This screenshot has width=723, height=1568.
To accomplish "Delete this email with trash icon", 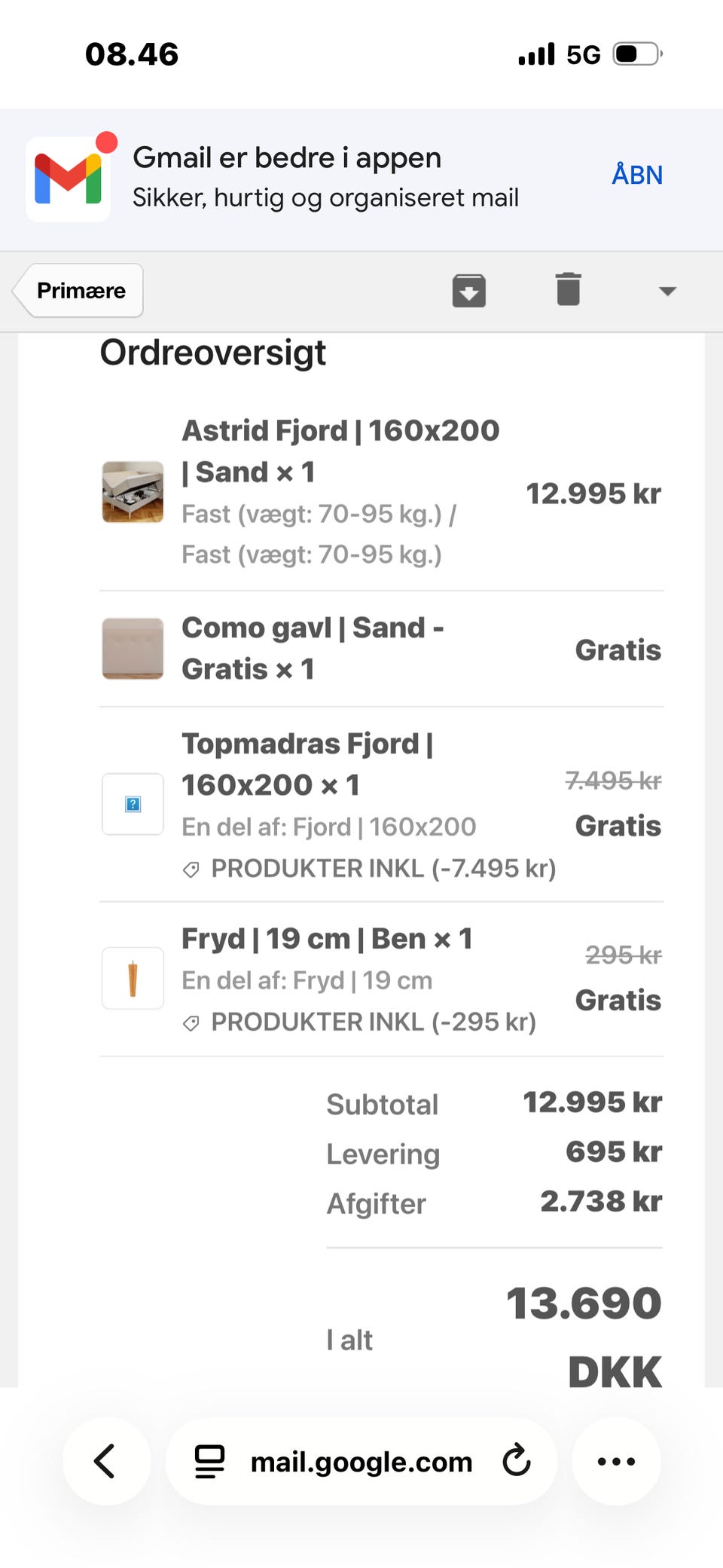I will [x=568, y=290].
